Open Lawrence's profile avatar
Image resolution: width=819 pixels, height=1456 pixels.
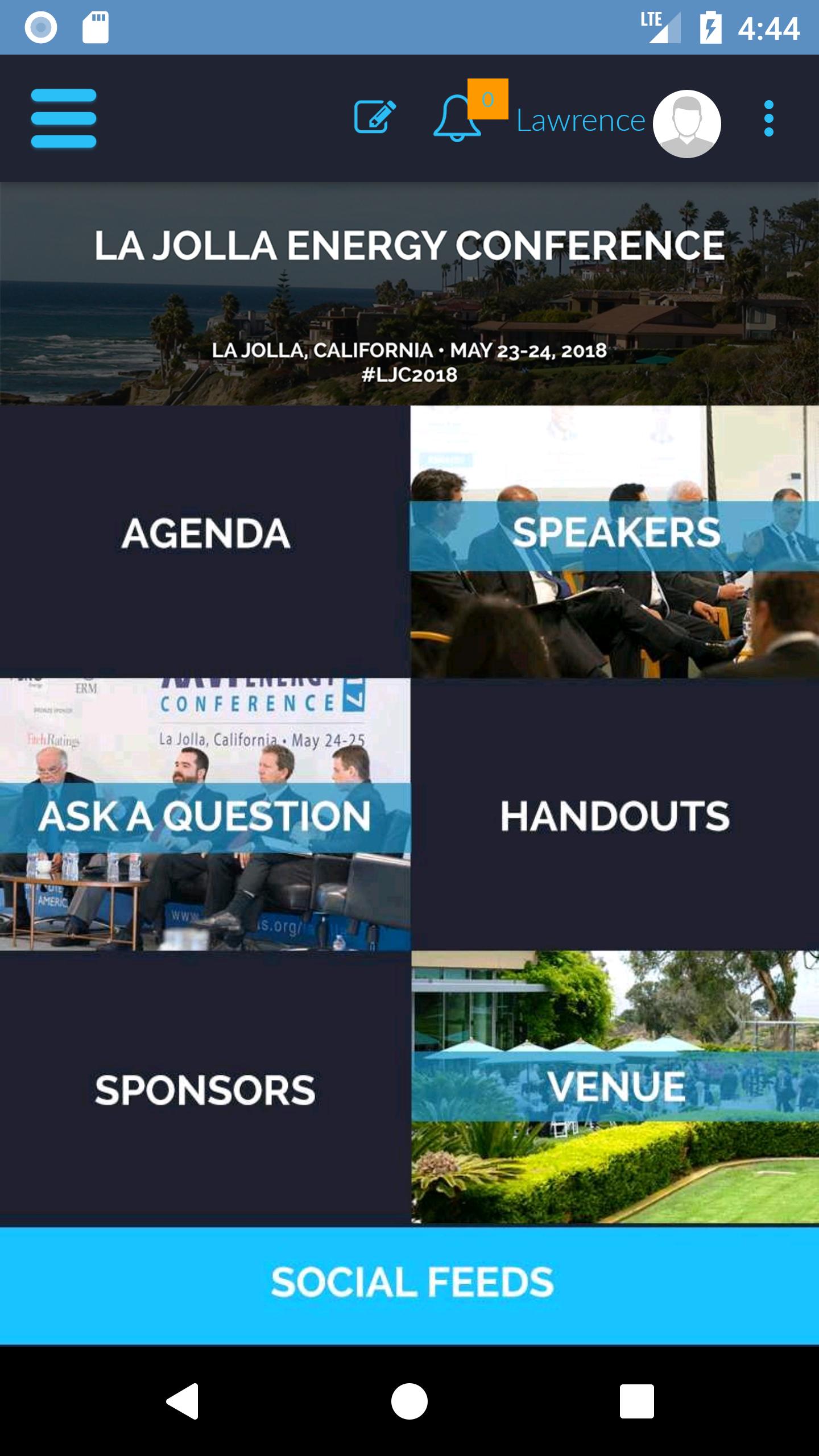(x=686, y=123)
